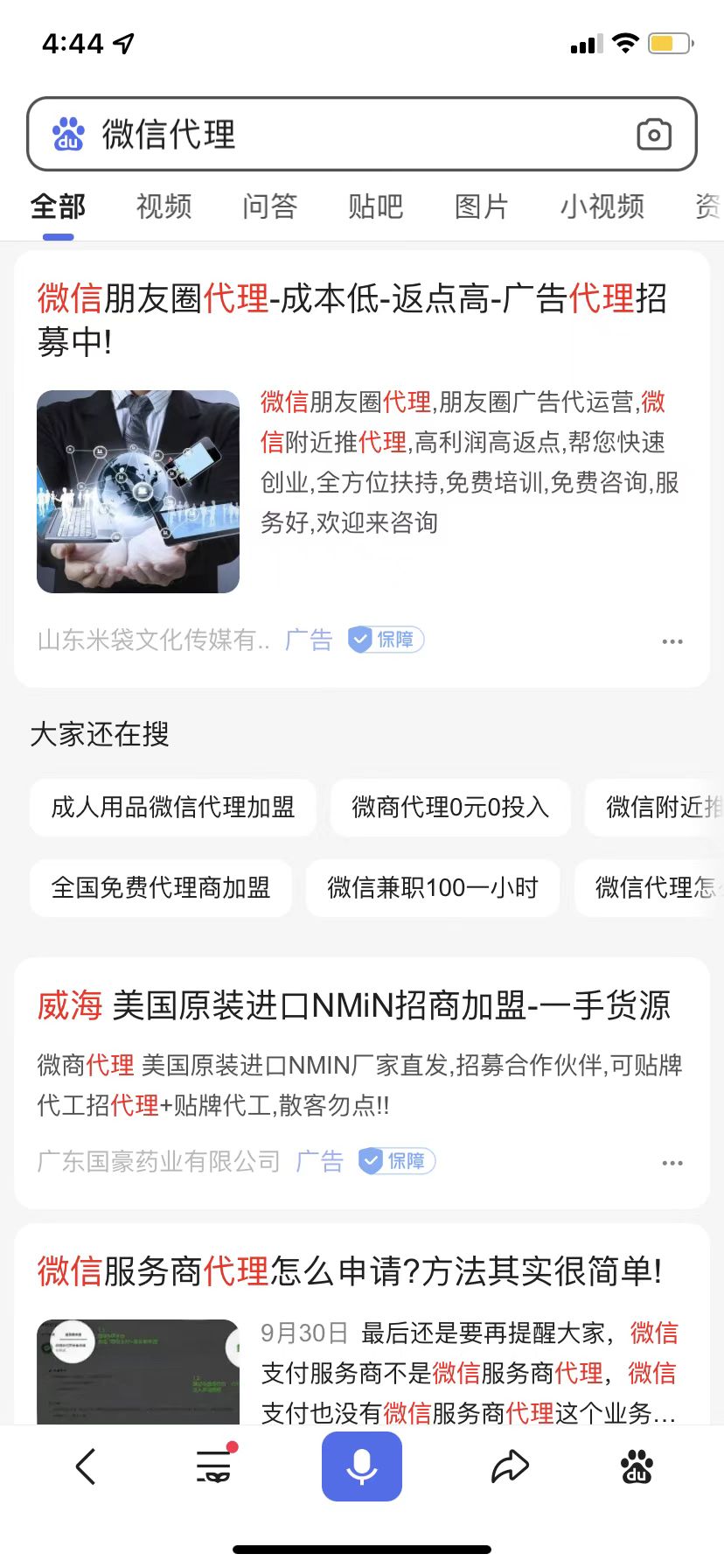Switch to the 视频 tab
The height and width of the screenshot is (1568, 724).
coord(164,206)
